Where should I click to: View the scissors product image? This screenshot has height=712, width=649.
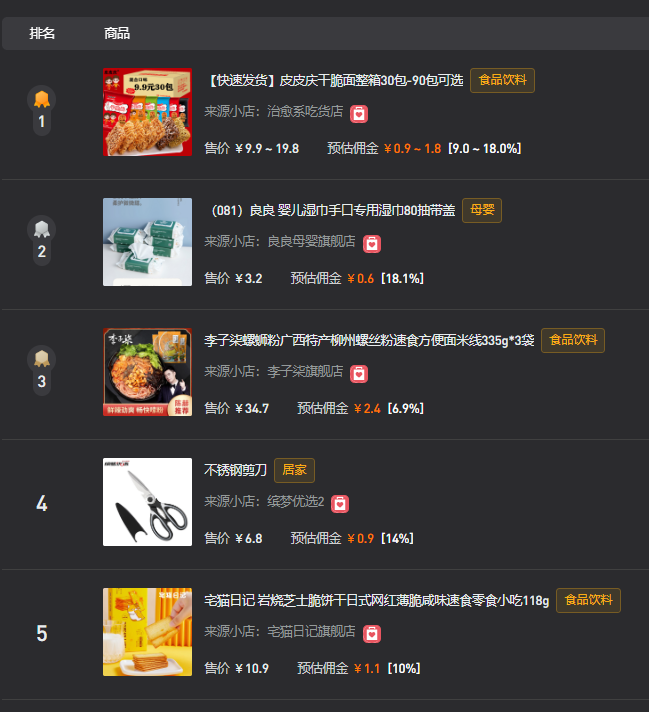point(147,502)
